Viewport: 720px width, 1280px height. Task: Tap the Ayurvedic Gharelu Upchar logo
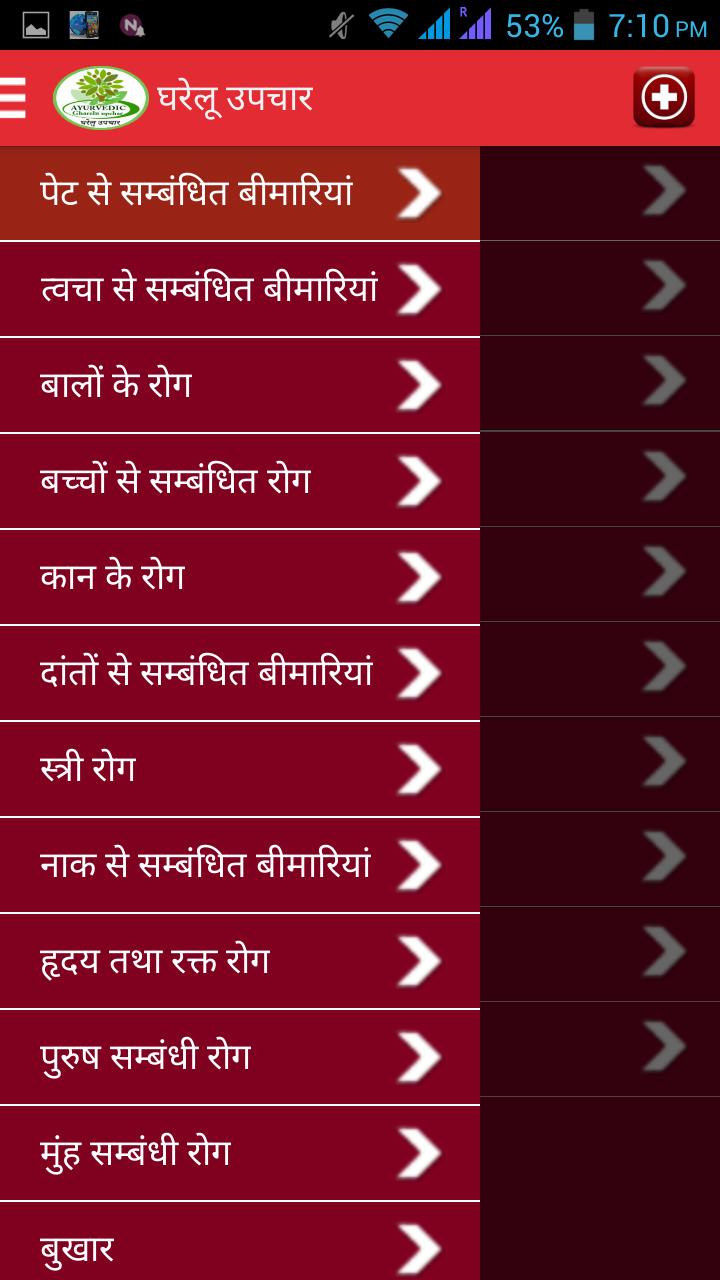click(x=95, y=96)
